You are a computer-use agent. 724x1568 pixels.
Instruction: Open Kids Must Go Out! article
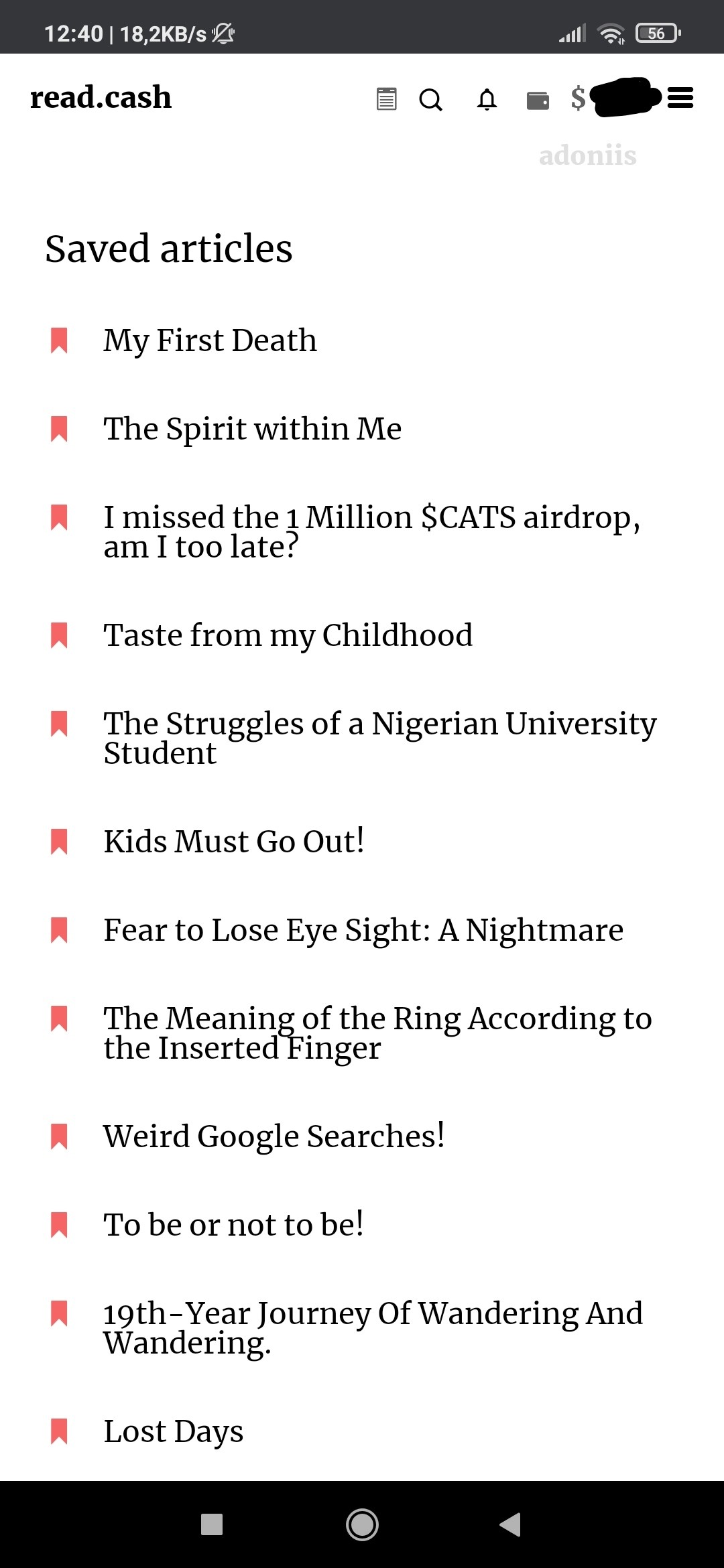tap(234, 842)
